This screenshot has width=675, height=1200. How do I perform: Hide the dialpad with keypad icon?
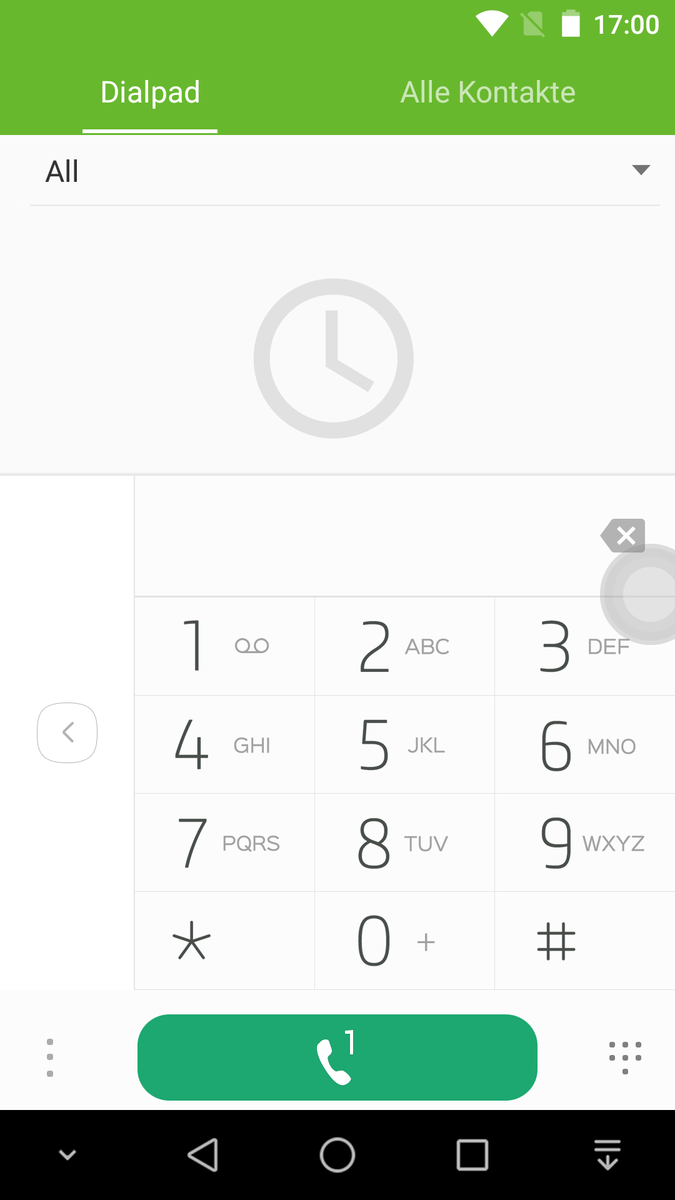[625, 1058]
